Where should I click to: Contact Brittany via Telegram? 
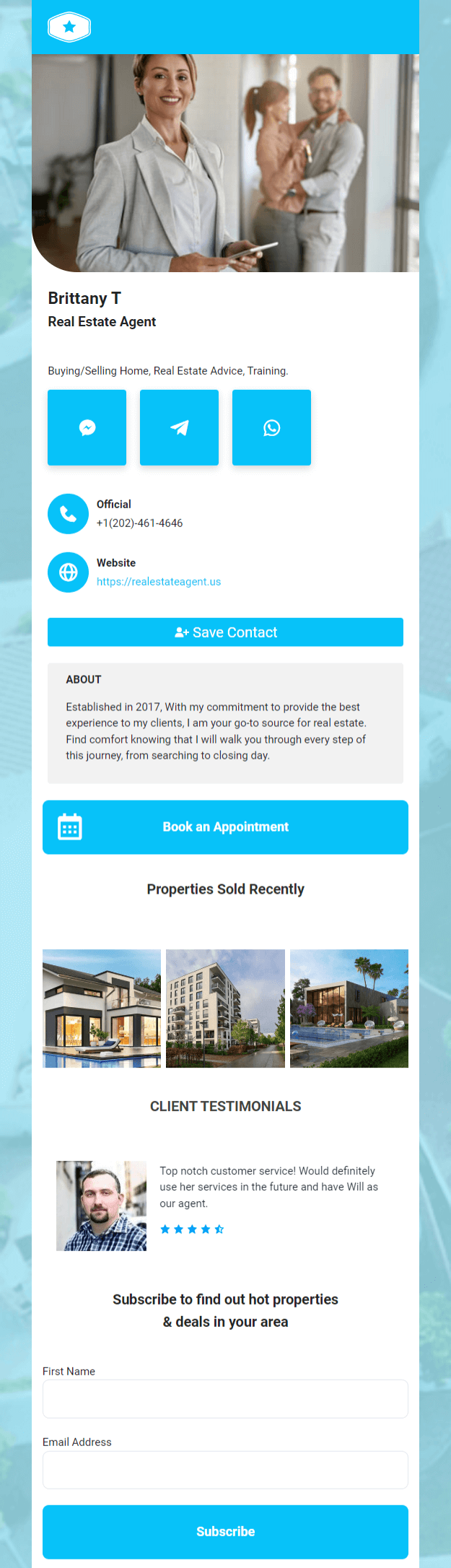(x=179, y=427)
